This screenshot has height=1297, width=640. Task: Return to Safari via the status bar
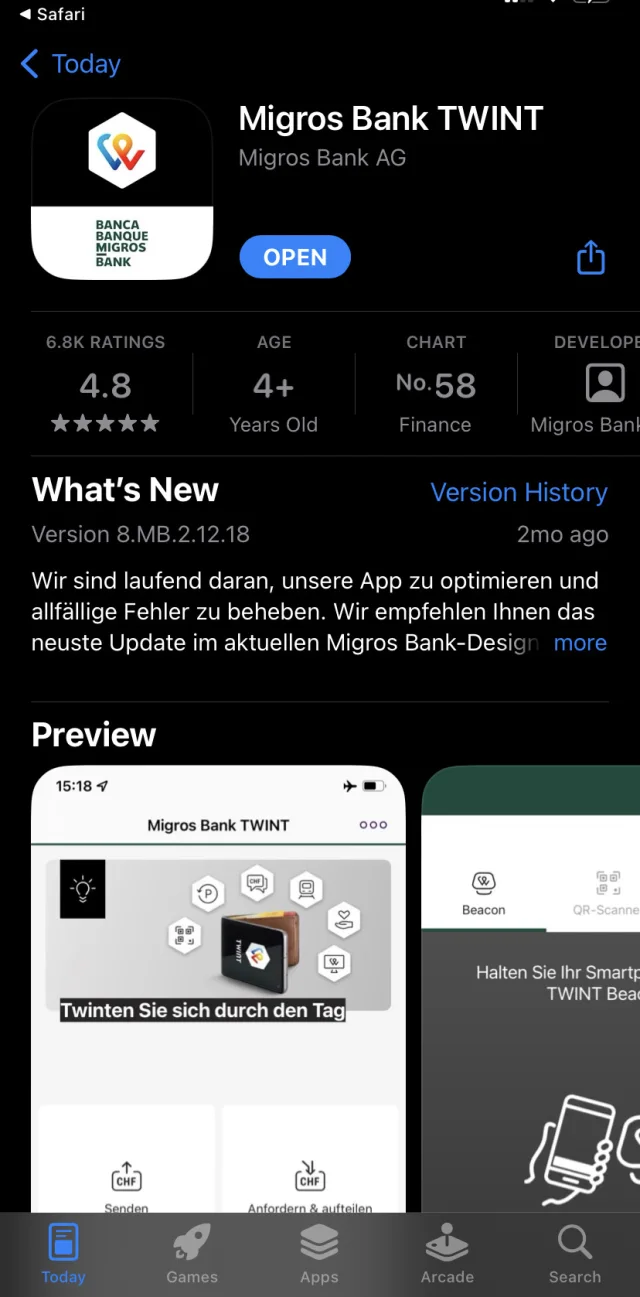click(x=52, y=14)
